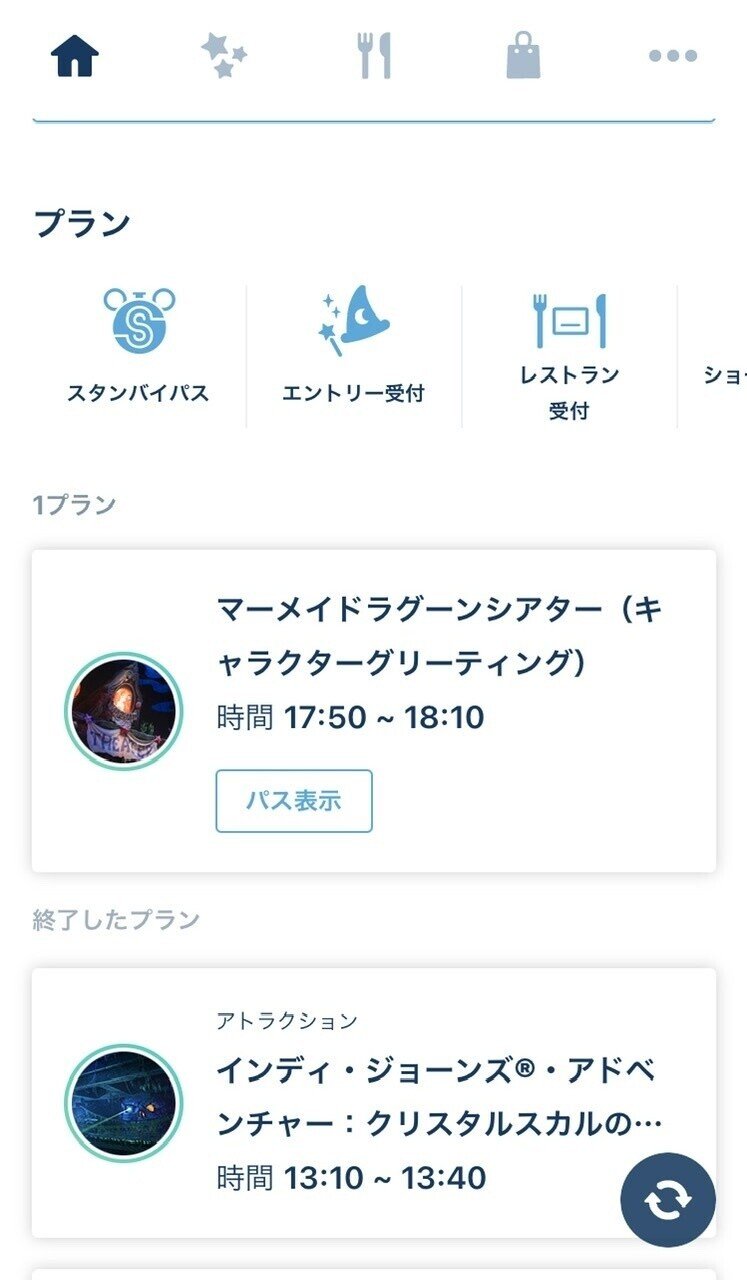Viewport: 747px width, 1280px height.
Task: Go to the home tab
Action: (75, 56)
